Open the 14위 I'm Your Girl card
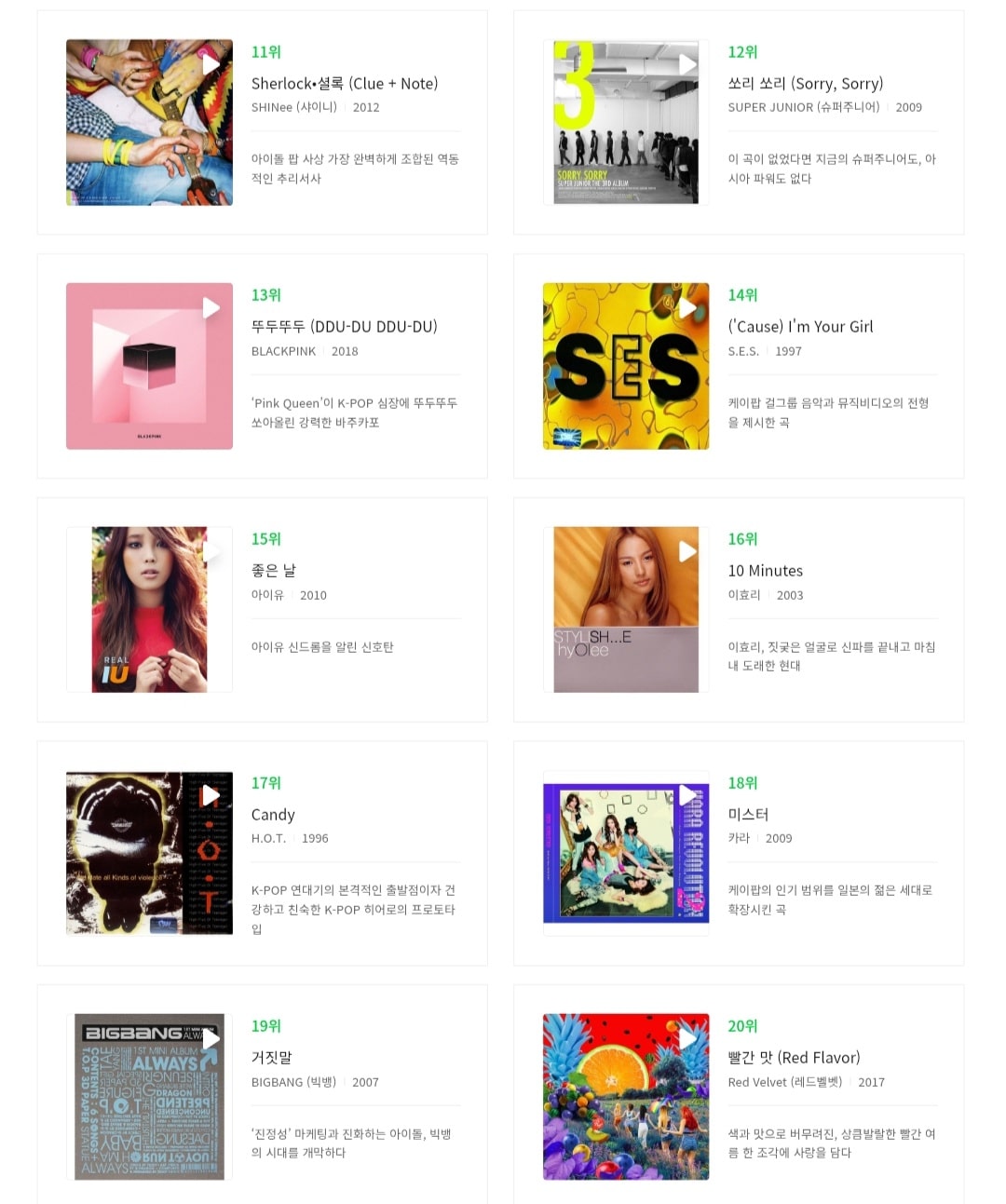This screenshot has width=1006, height=1204. click(x=800, y=327)
